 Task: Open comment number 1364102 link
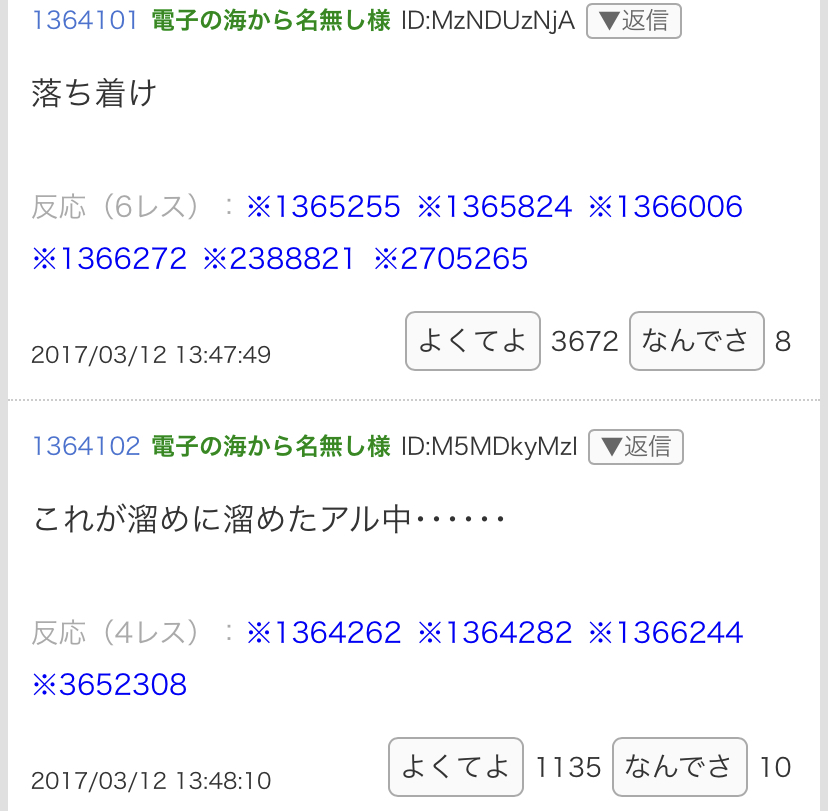coord(85,447)
